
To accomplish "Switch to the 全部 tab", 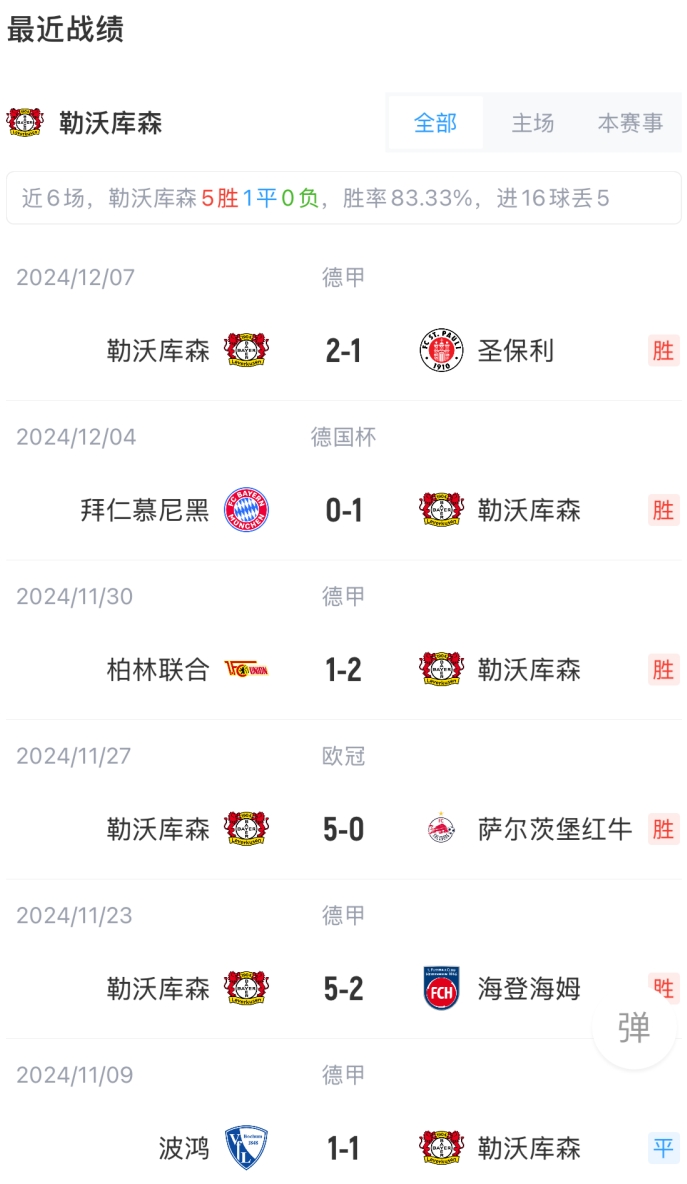I will [x=435, y=123].
